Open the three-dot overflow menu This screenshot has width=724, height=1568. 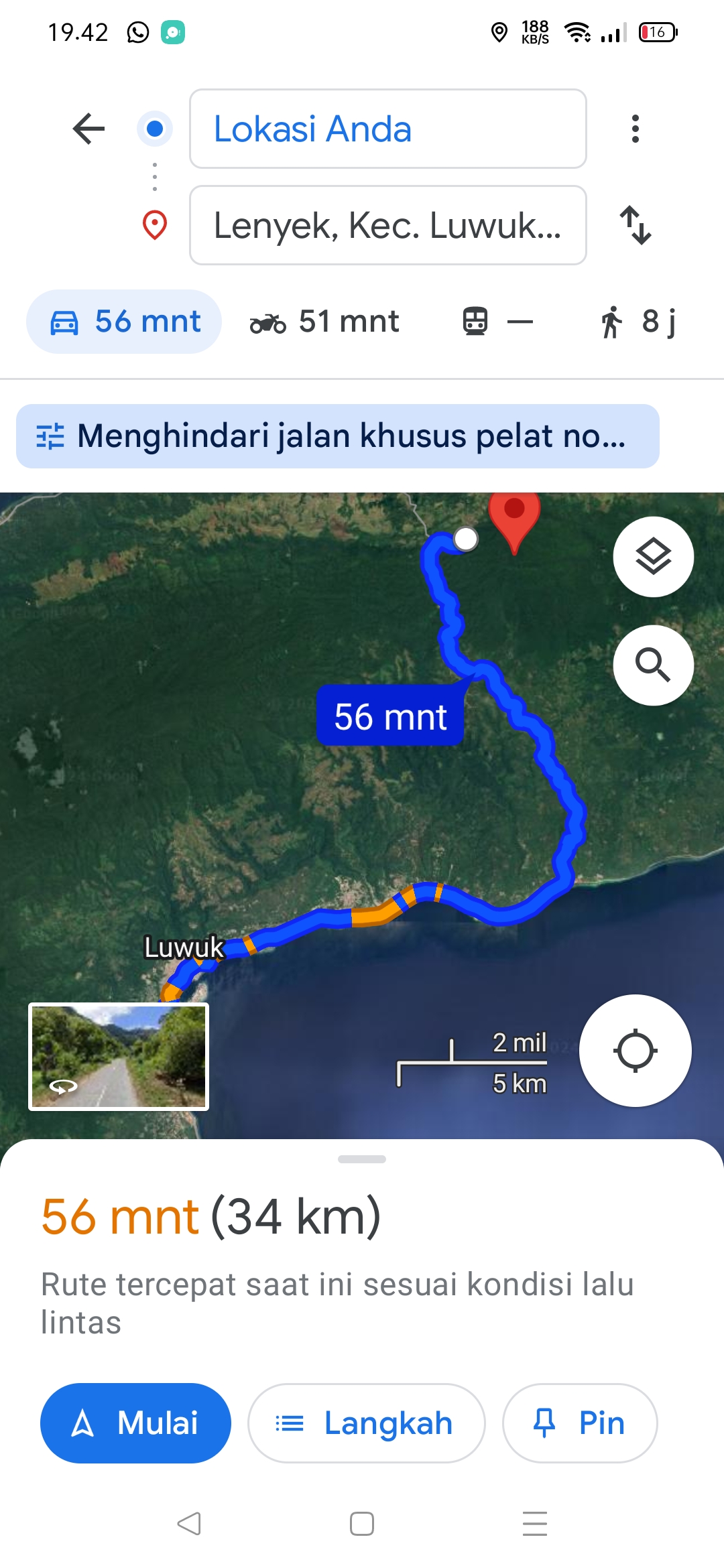pyautogui.click(x=635, y=129)
